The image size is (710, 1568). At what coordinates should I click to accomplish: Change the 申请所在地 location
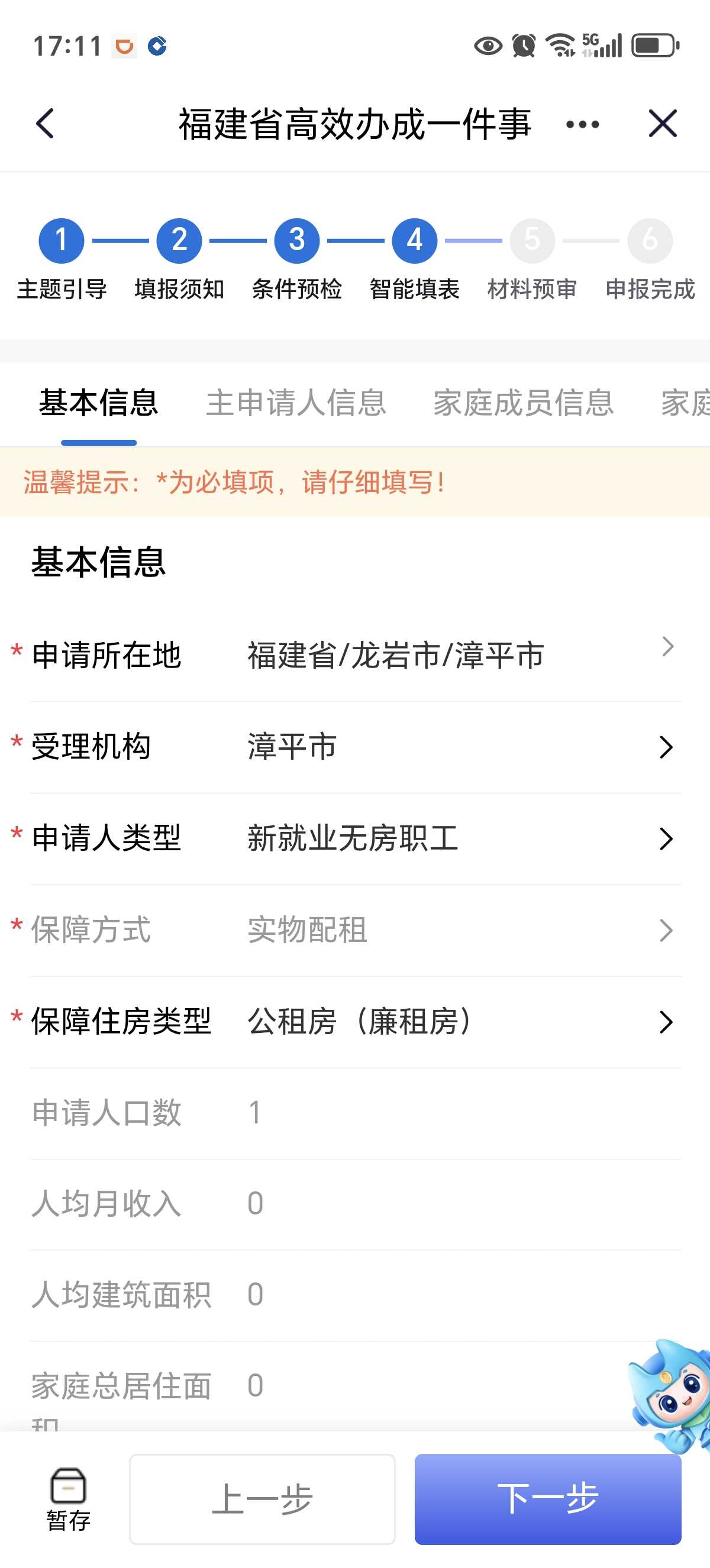[x=355, y=655]
